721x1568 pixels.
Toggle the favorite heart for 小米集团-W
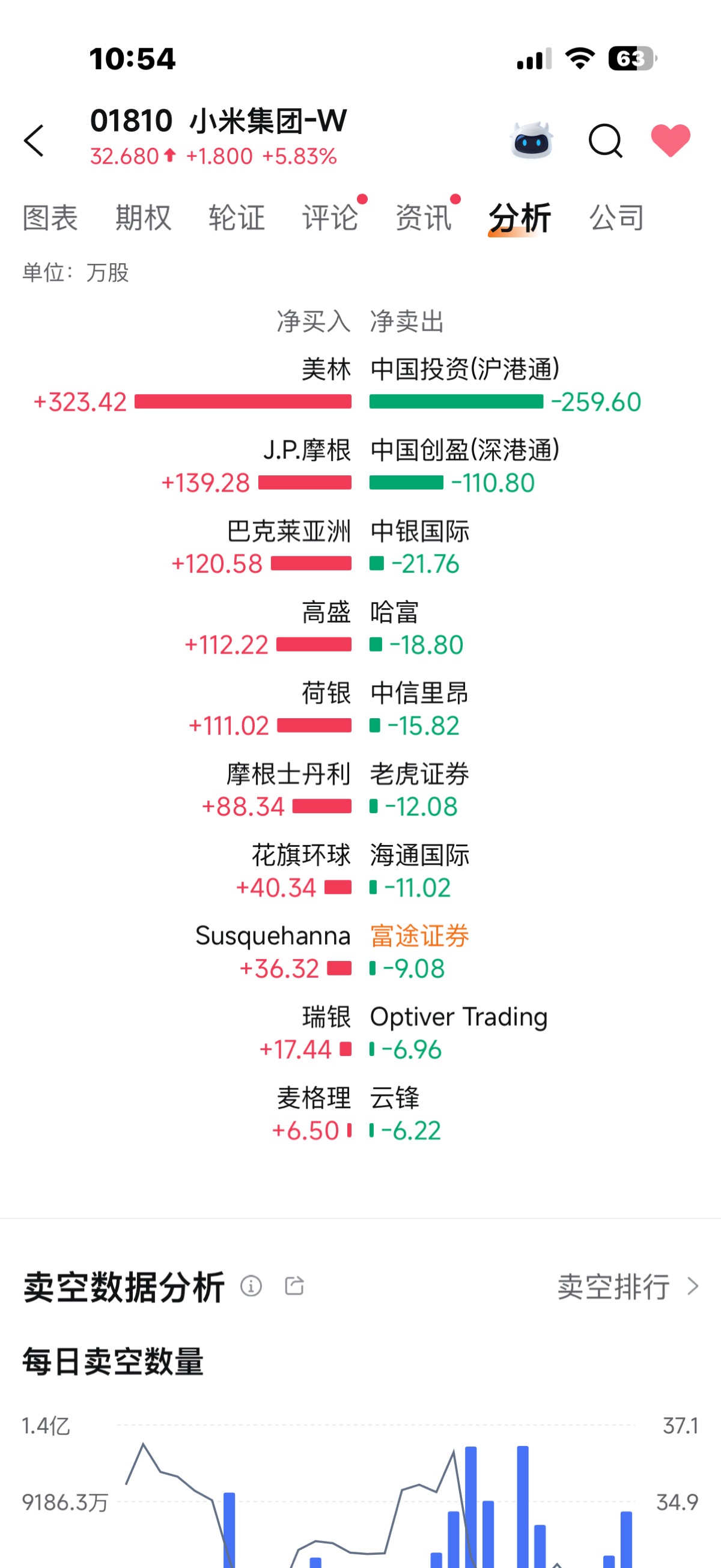tap(670, 141)
